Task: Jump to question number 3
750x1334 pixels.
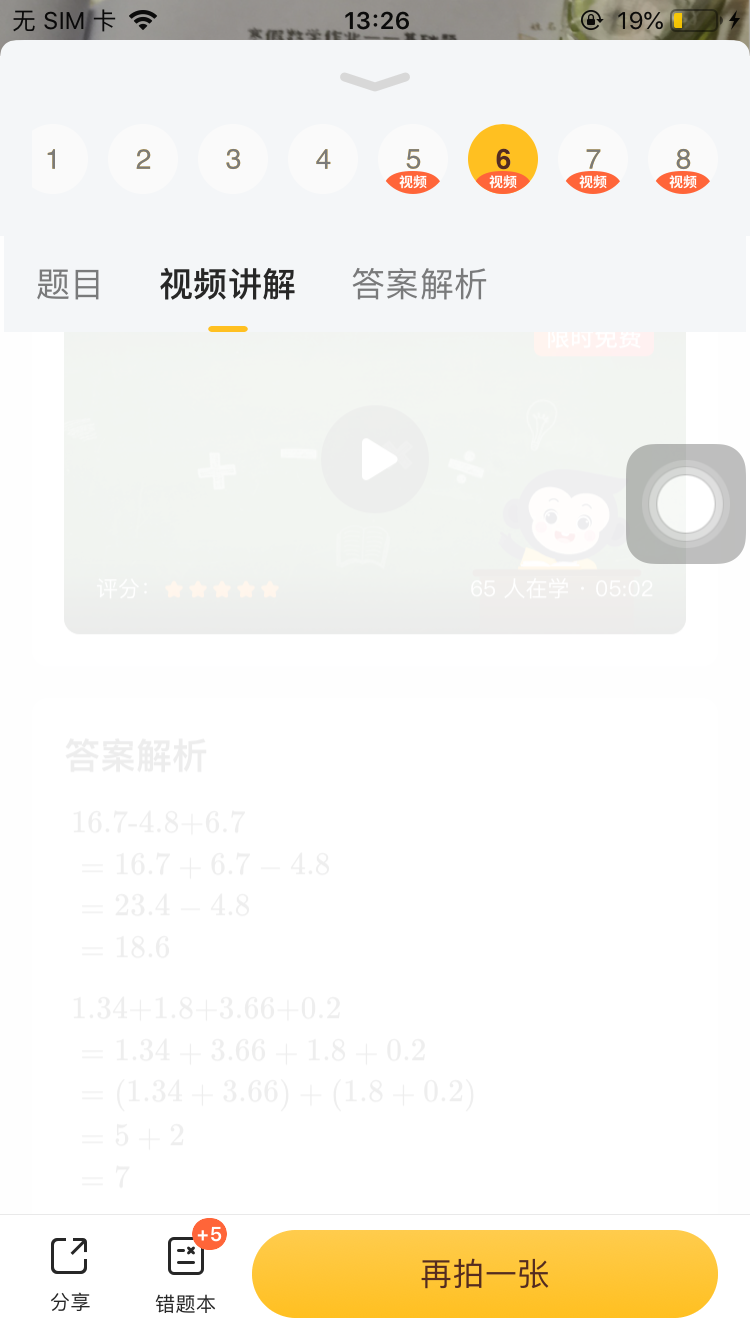Action: tap(233, 159)
